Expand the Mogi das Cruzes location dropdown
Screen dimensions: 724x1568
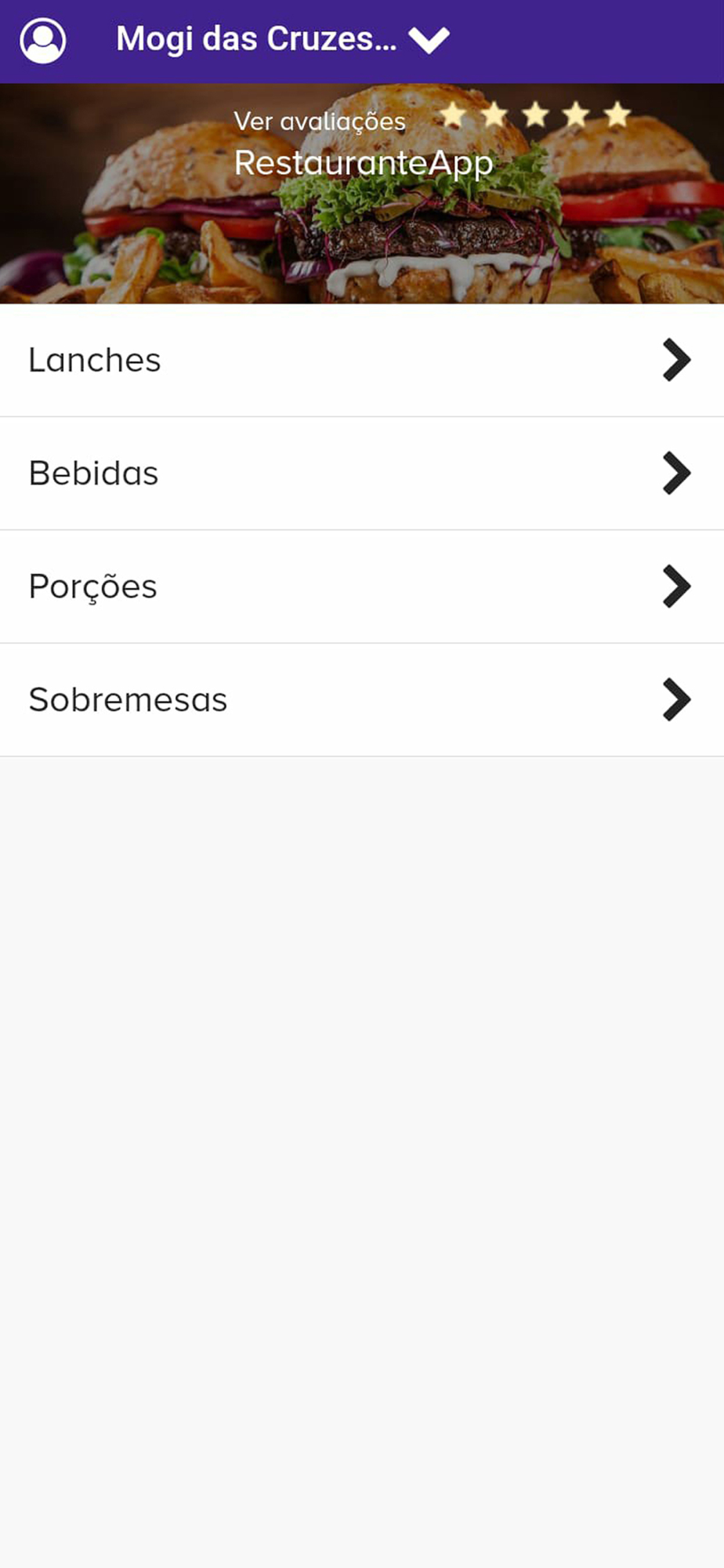[x=283, y=39]
